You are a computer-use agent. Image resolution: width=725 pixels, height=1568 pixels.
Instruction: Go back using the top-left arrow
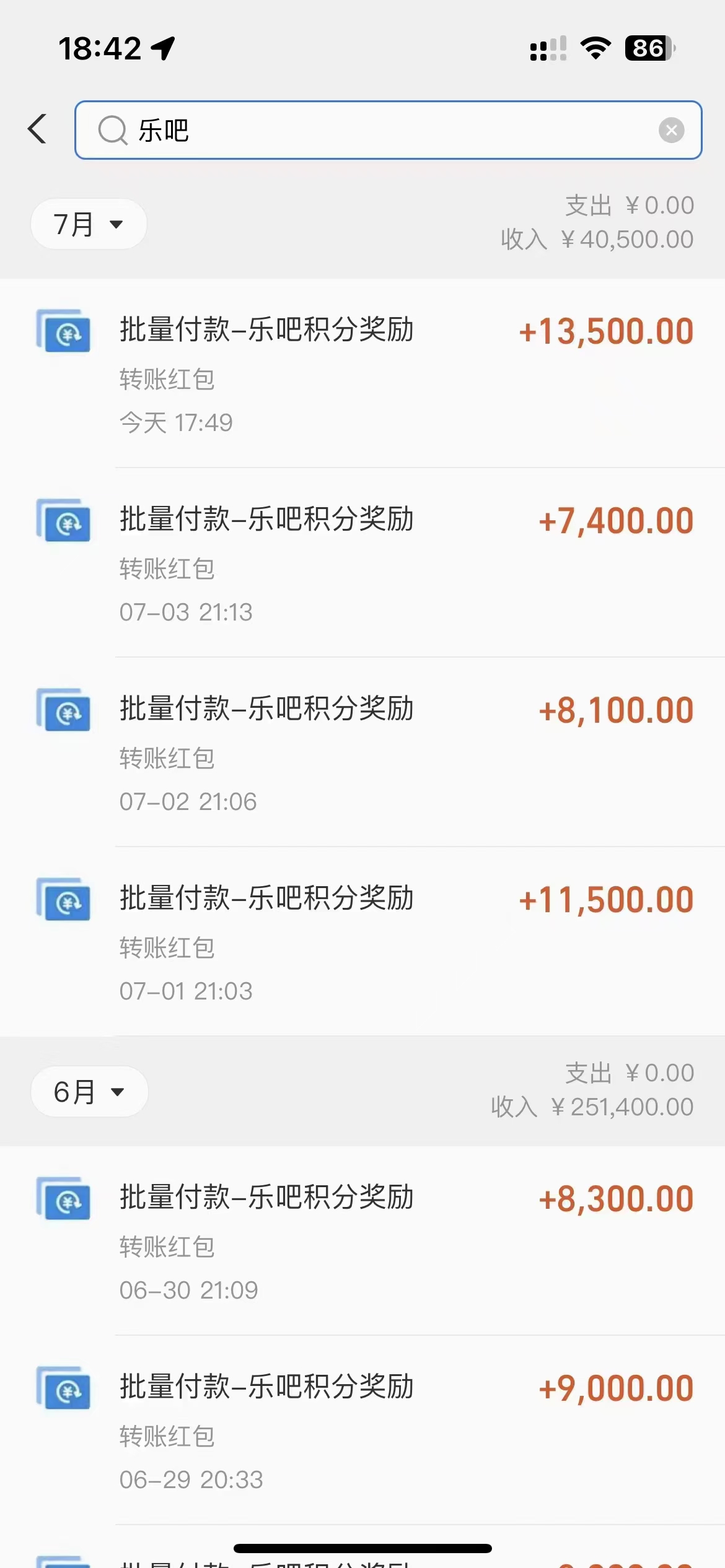[37, 129]
